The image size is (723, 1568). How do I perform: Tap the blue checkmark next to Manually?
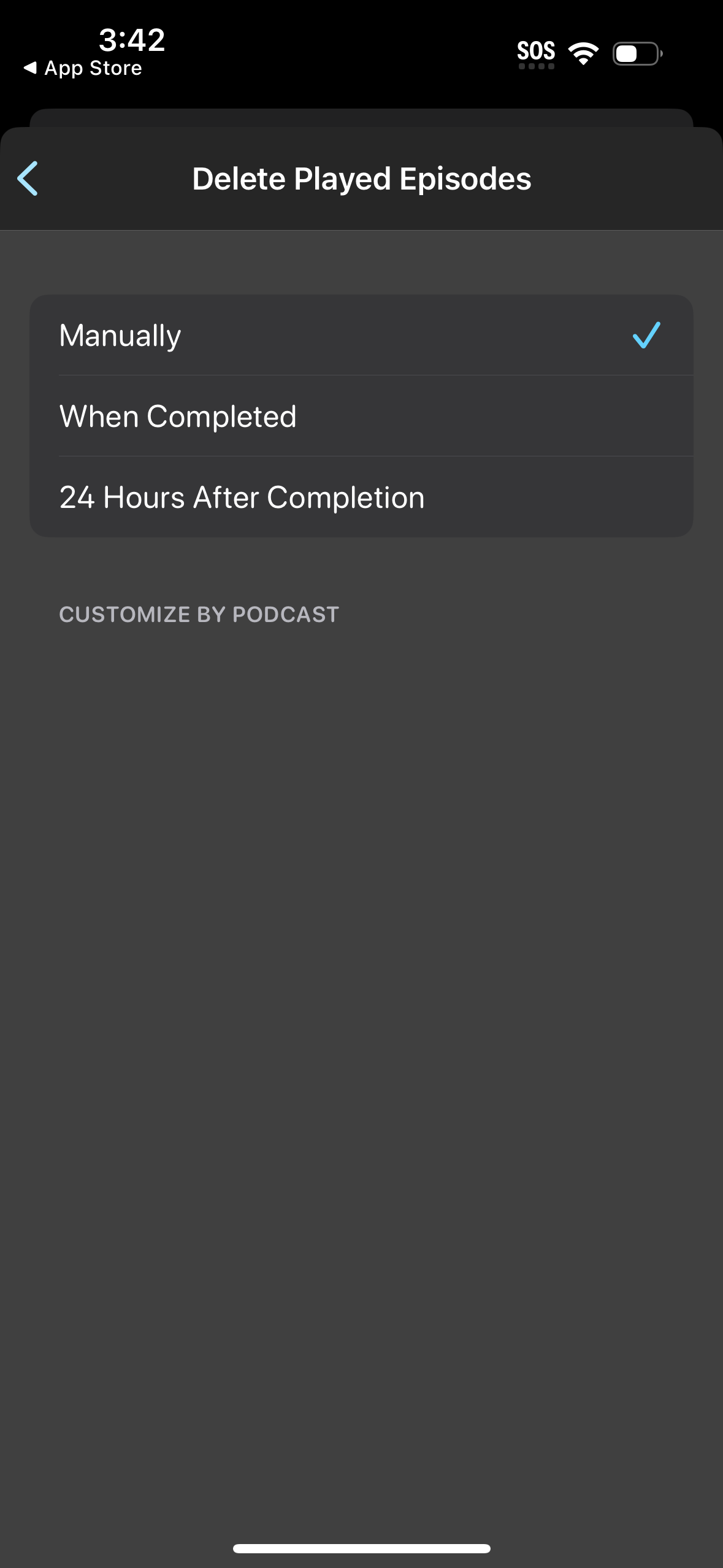[x=646, y=335]
